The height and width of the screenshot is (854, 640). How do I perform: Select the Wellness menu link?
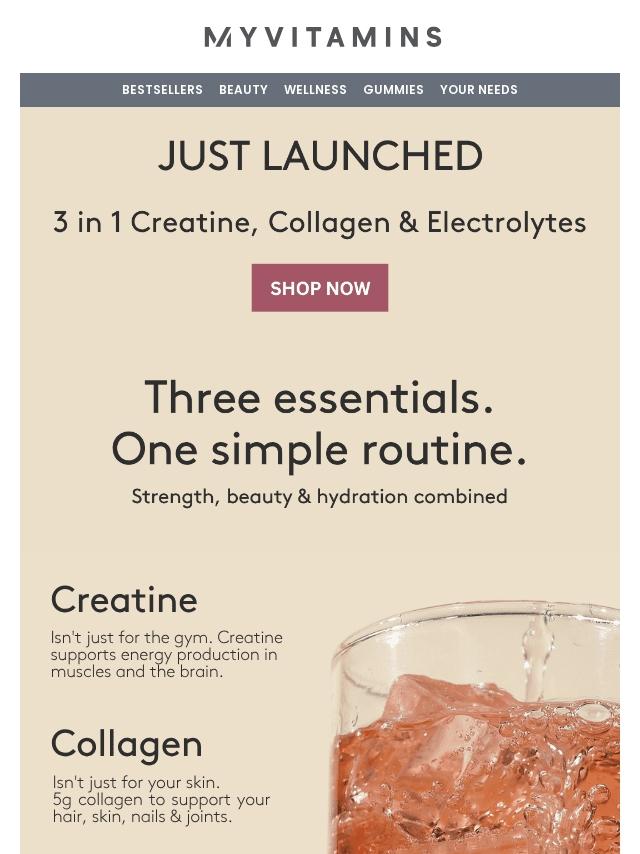(x=315, y=90)
